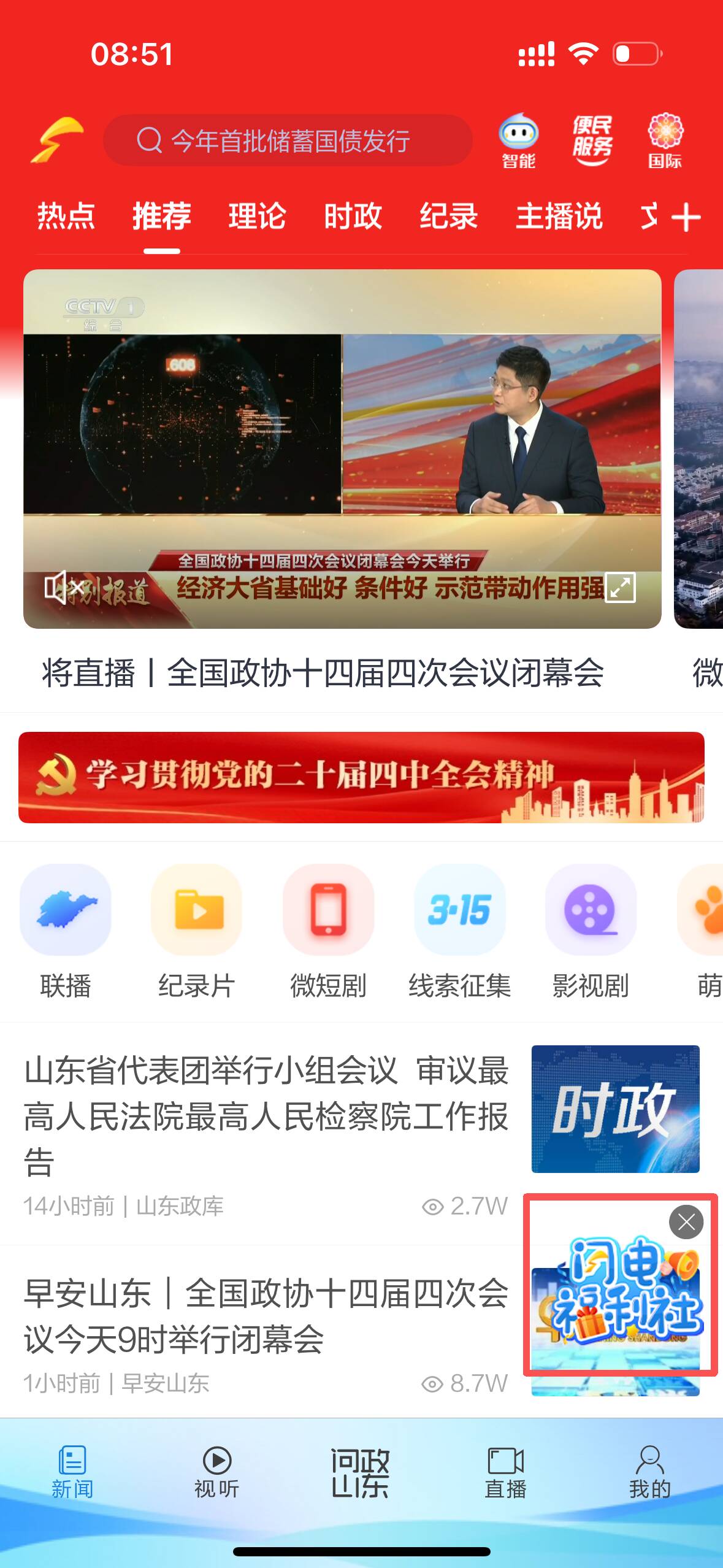
Task: Open the 微短剧 shortcut
Action: (328, 930)
